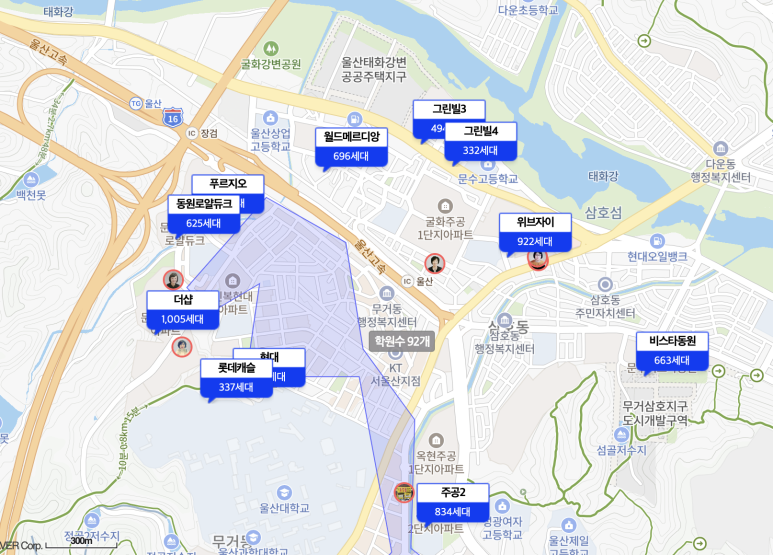This screenshot has height=555, width=773.
Task: Select the 동원로얄듀크 625세대 marker
Action: tap(203, 213)
